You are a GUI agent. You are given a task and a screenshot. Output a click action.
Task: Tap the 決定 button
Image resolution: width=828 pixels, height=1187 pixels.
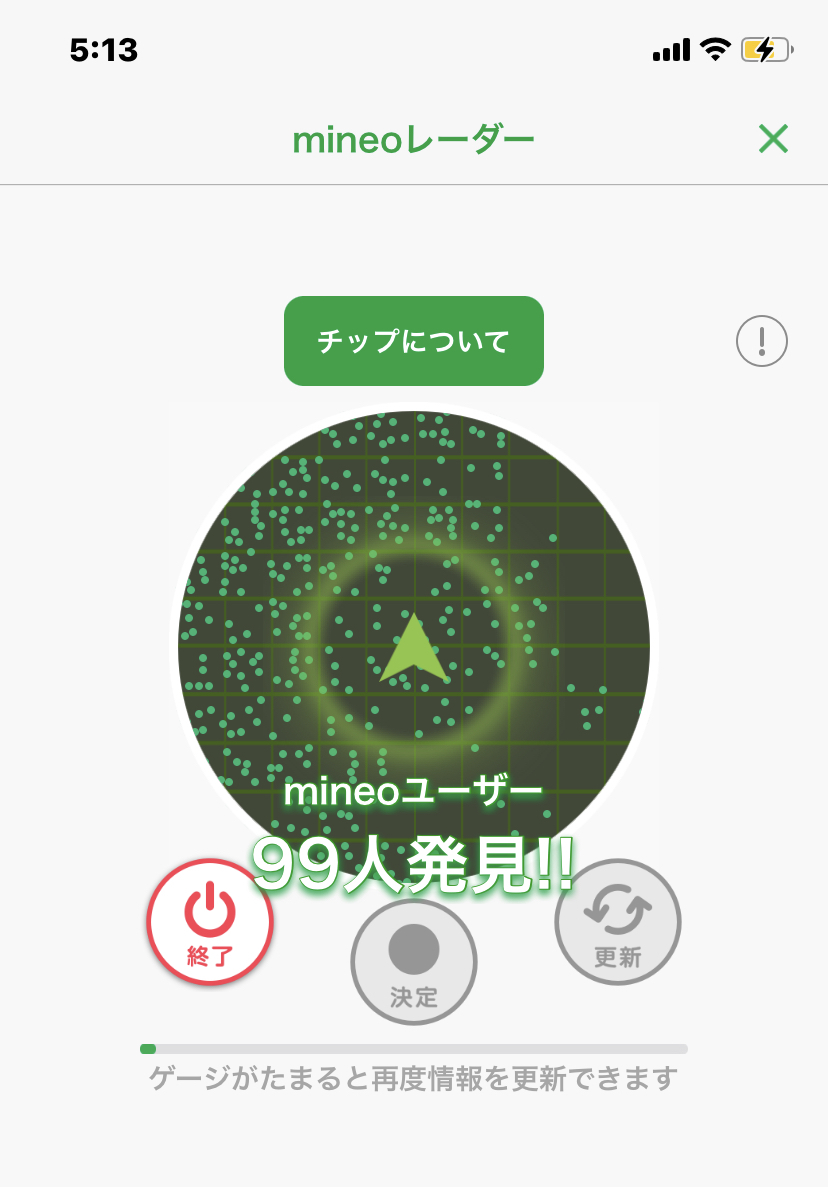point(414,962)
